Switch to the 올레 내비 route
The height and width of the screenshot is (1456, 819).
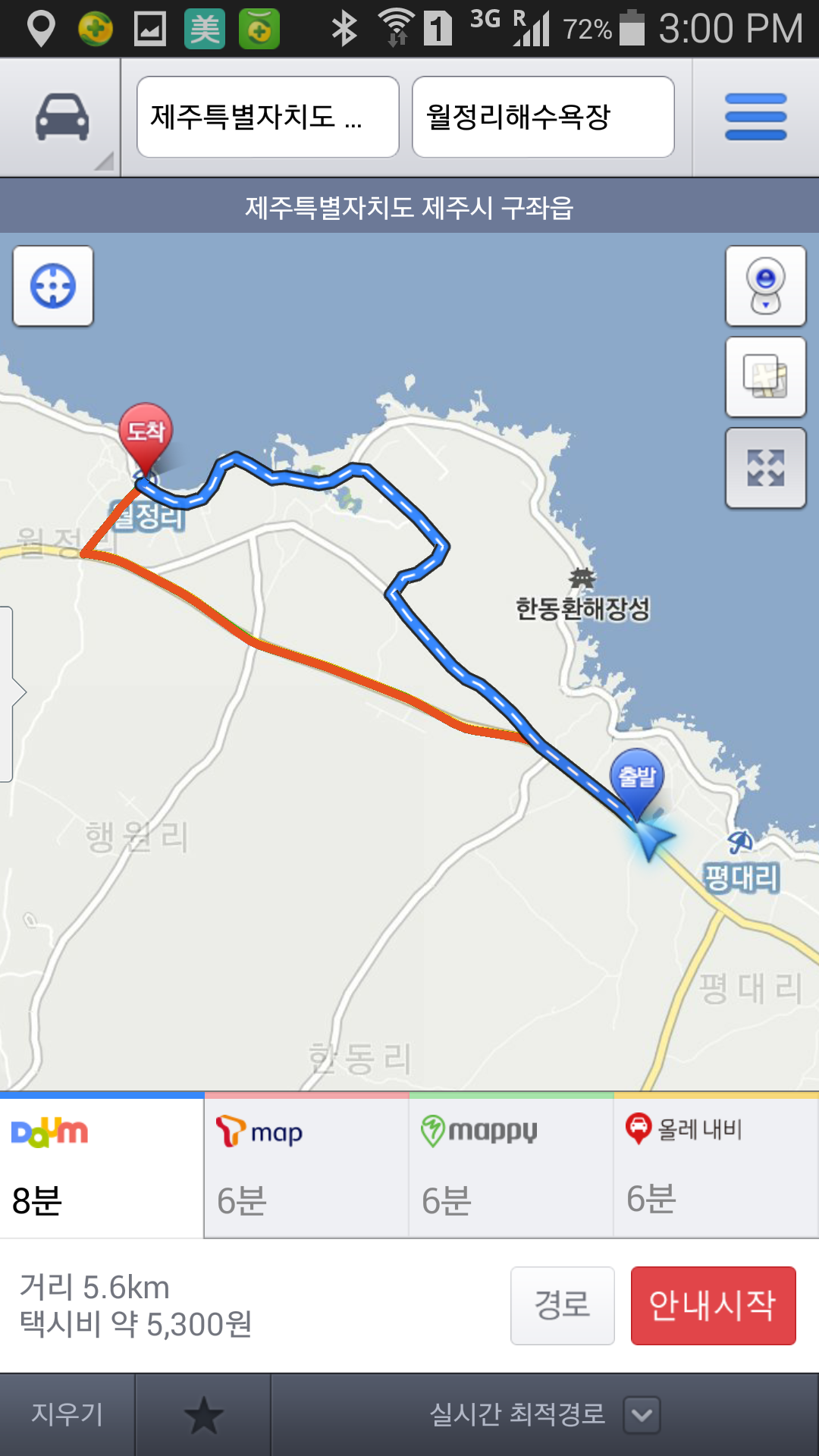click(716, 1166)
